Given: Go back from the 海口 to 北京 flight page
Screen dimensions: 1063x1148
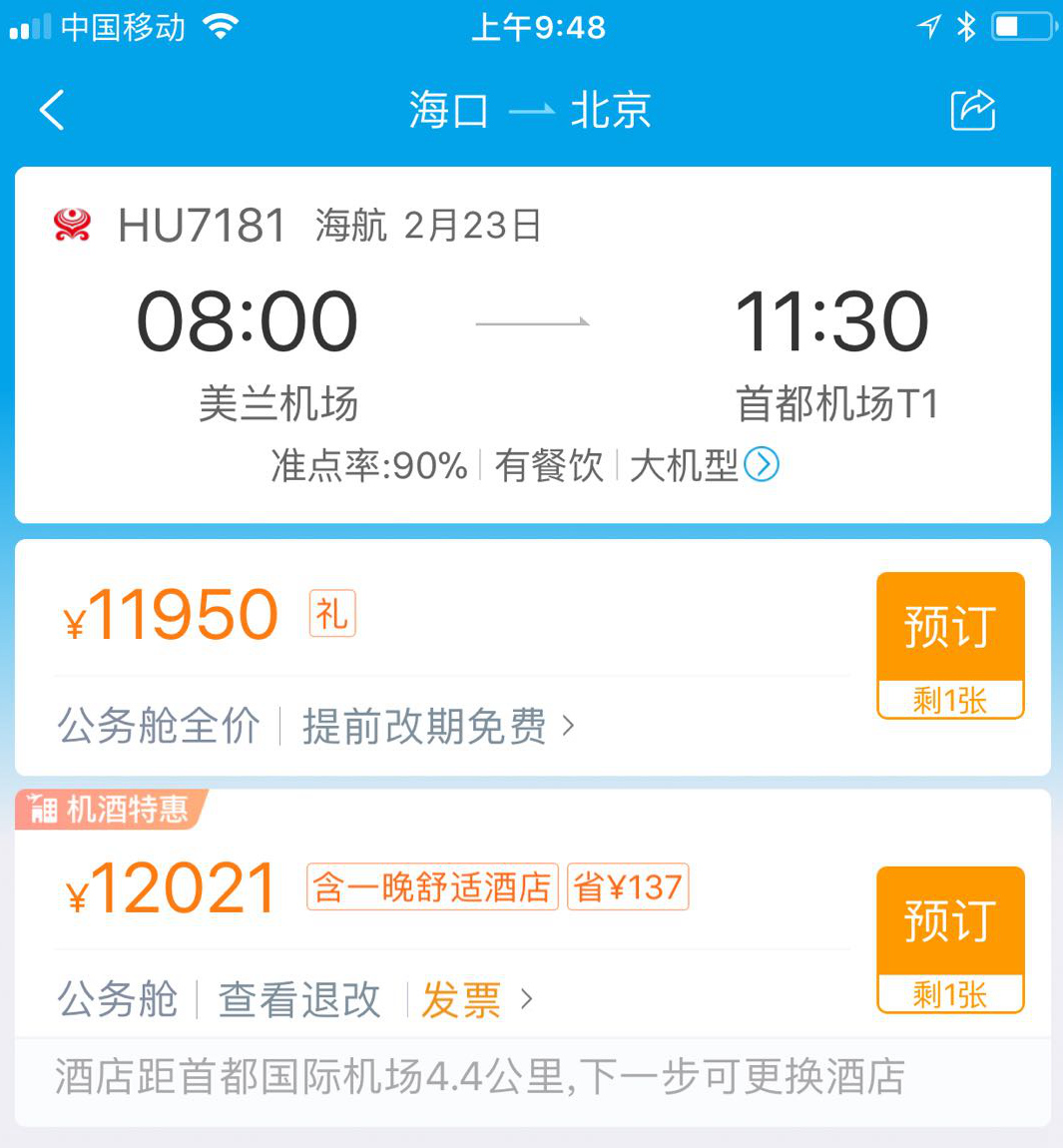Looking at the screenshot, I should point(52,110).
